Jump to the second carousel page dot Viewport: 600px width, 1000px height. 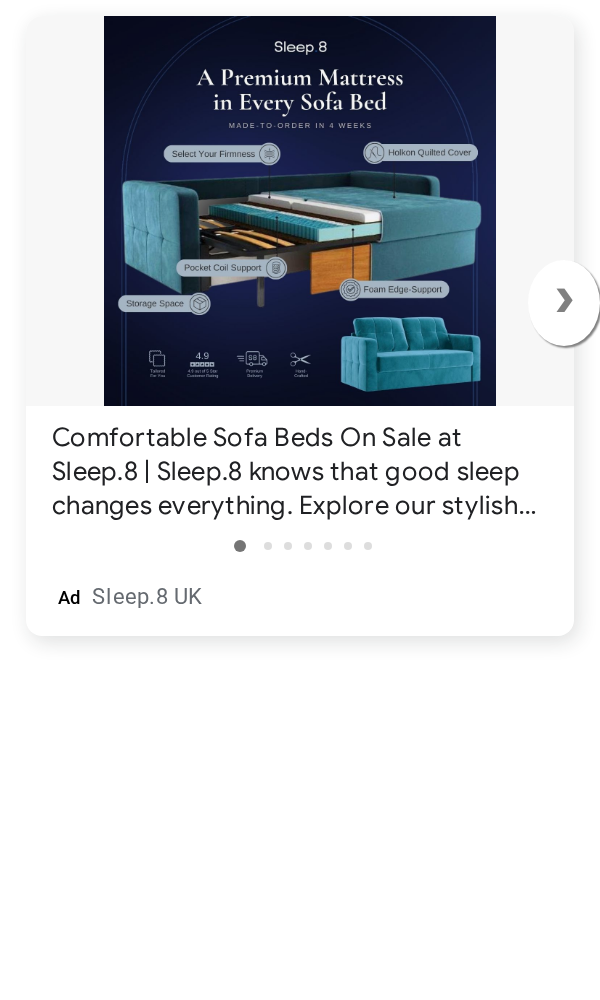tap(268, 546)
